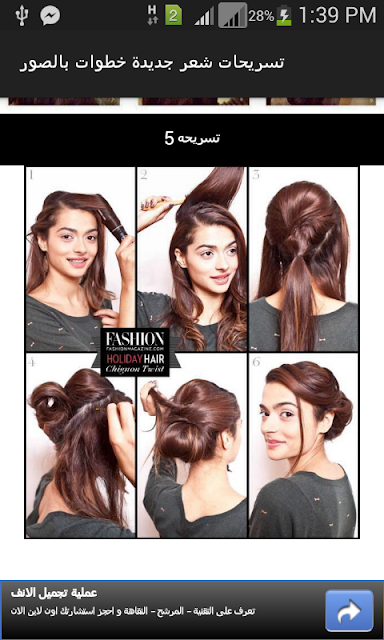Open the rhinoplasty ad banner text
This screenshot has width=384, height=640.
tap(133, 602)
